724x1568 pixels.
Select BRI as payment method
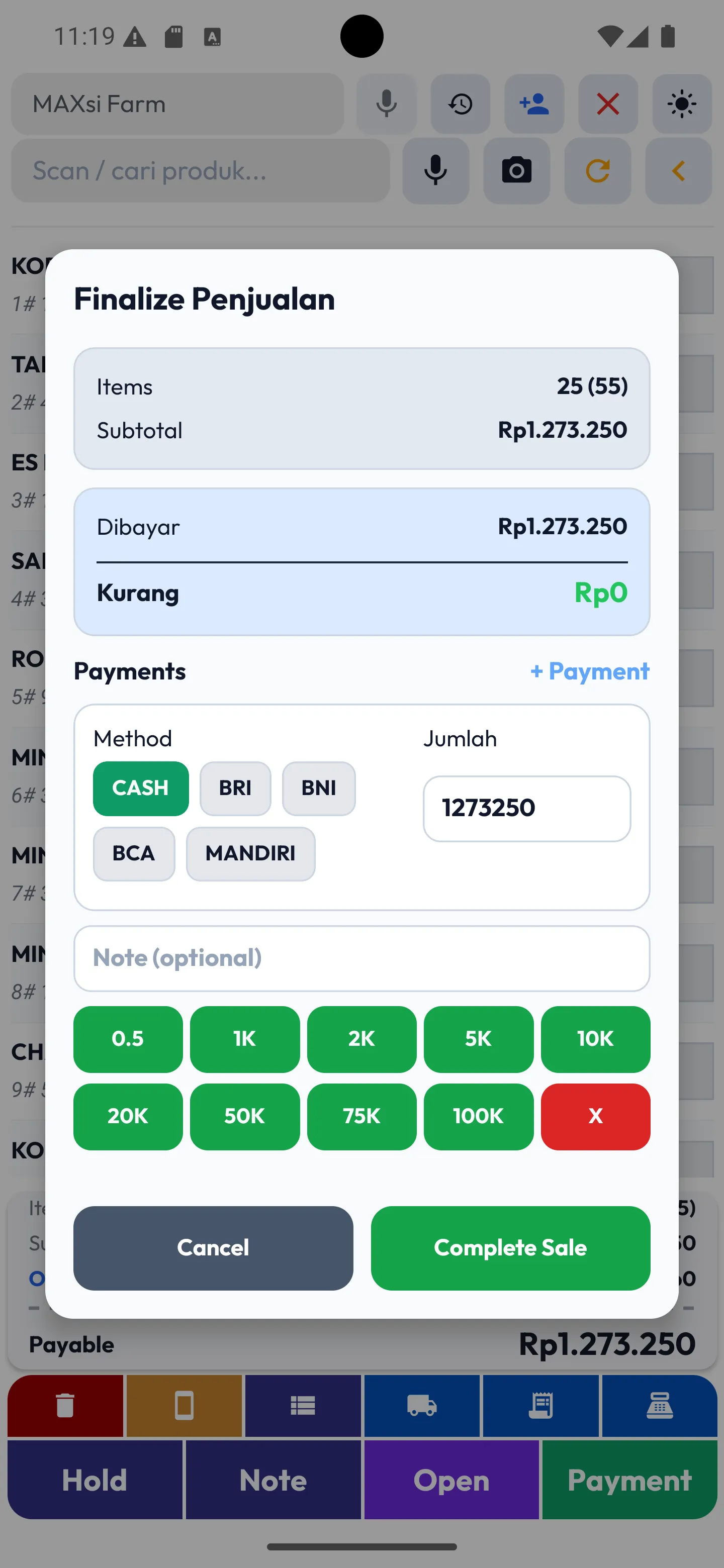pos(235,788)
